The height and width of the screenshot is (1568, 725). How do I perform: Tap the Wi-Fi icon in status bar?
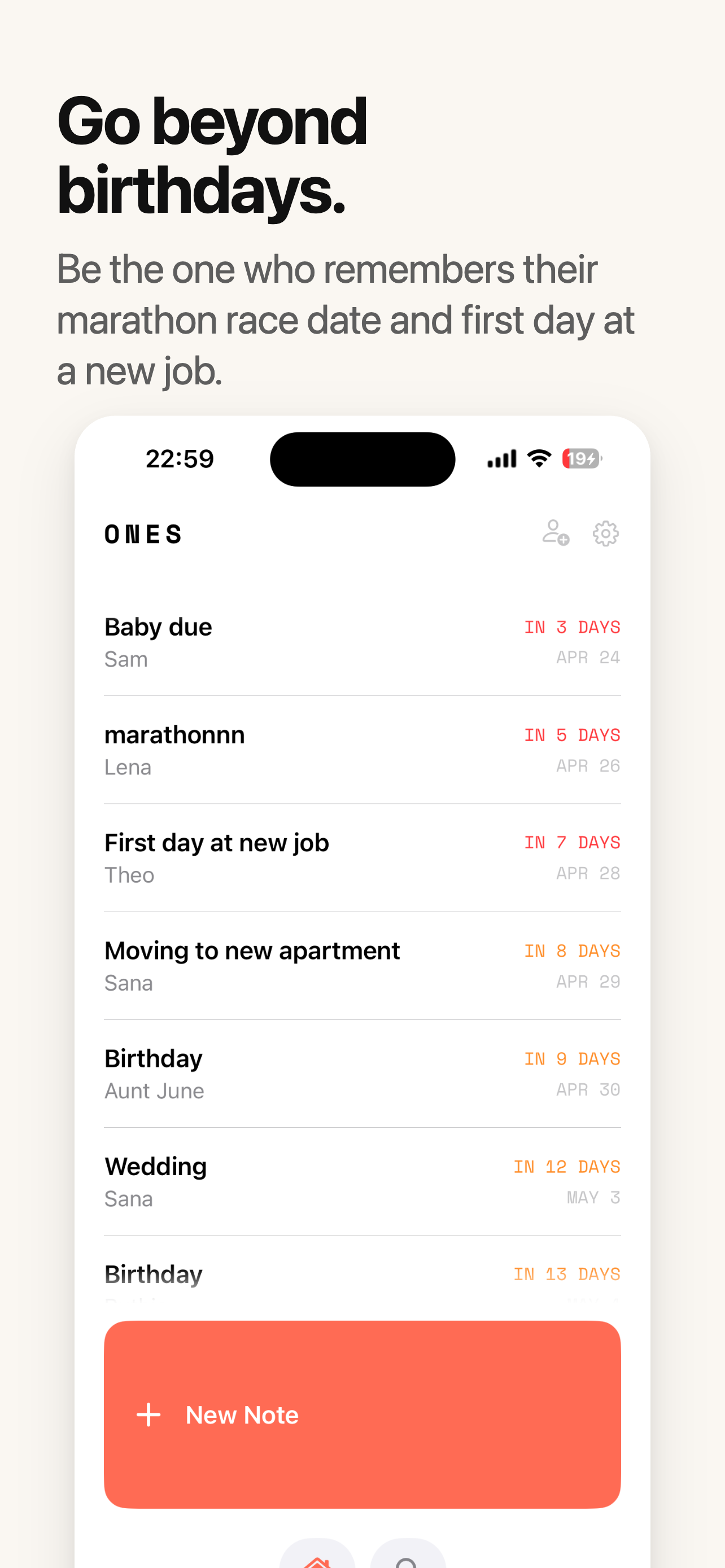pyautogui.click(x=538, y=458)
